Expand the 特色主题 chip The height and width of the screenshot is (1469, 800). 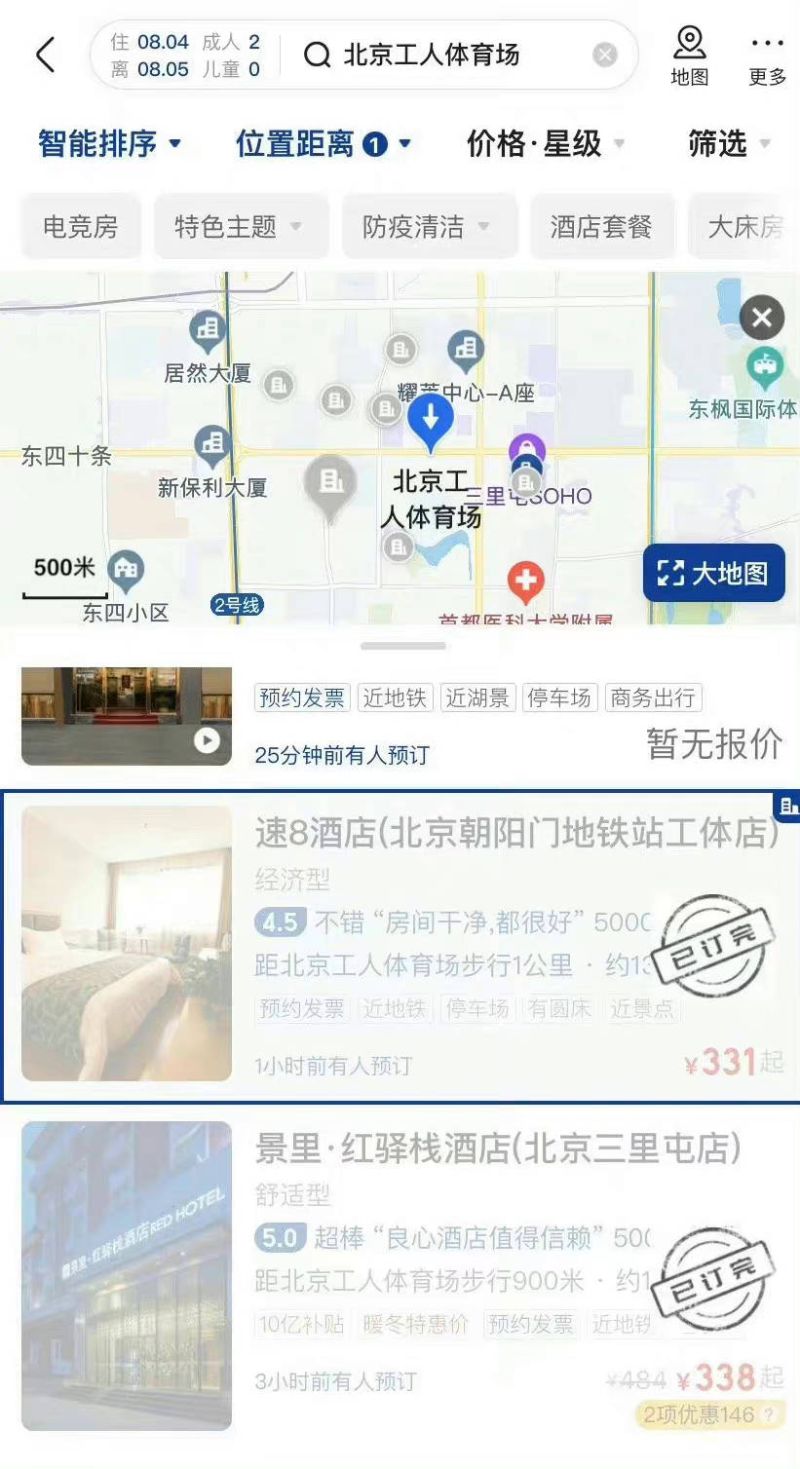(x=238, y=227)
